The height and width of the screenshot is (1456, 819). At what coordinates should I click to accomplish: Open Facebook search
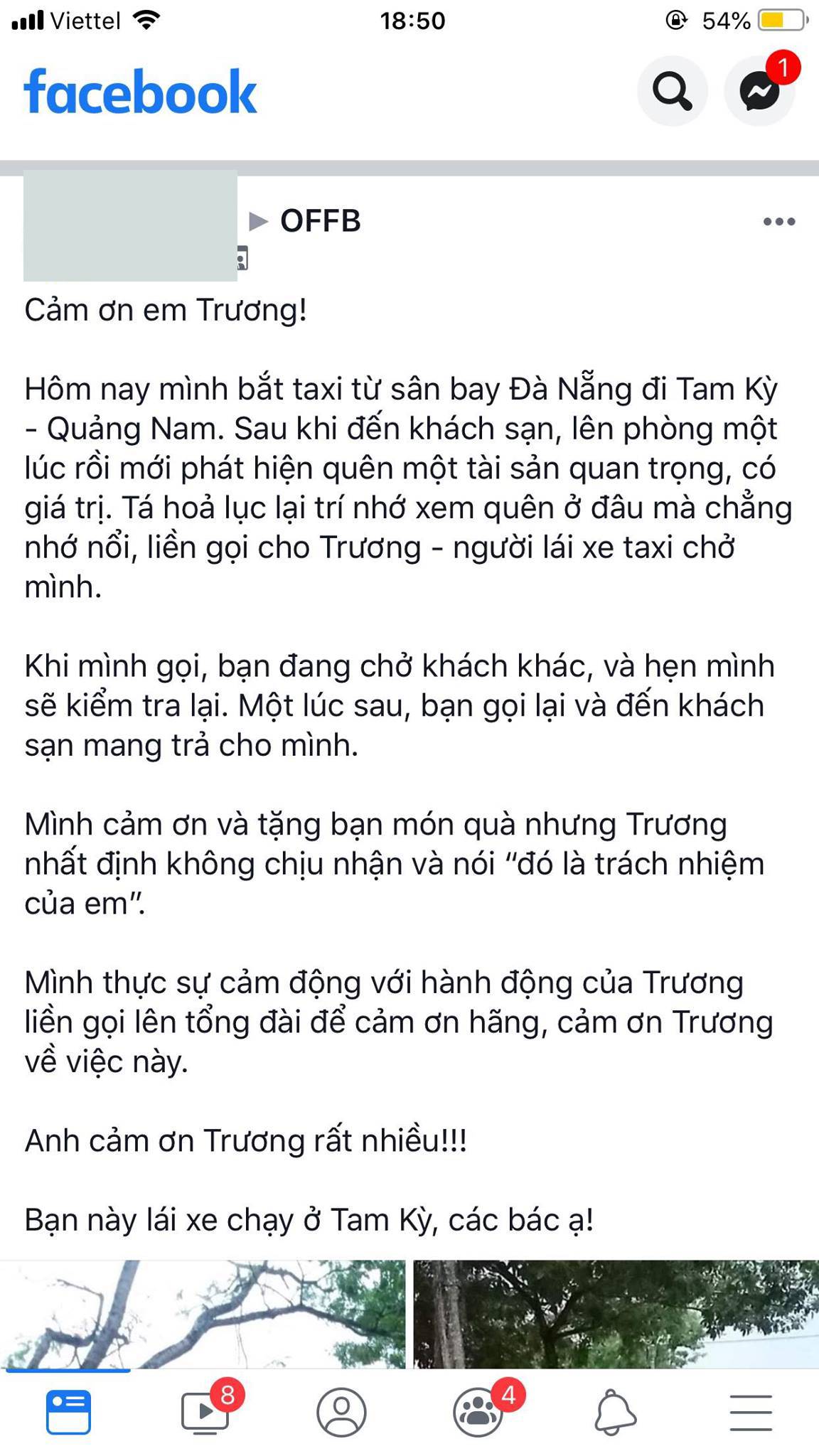(x=672, y=91)
